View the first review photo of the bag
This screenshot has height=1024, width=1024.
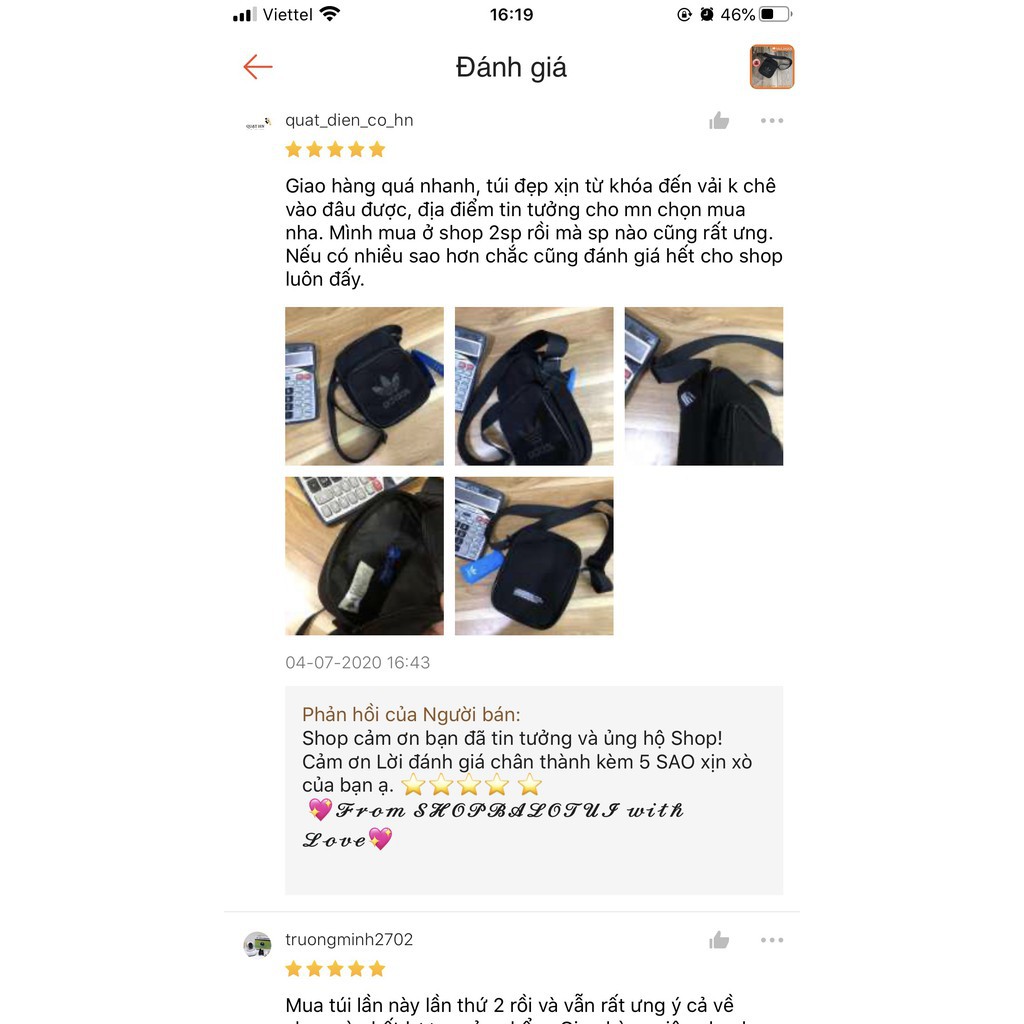pos(364,386)
